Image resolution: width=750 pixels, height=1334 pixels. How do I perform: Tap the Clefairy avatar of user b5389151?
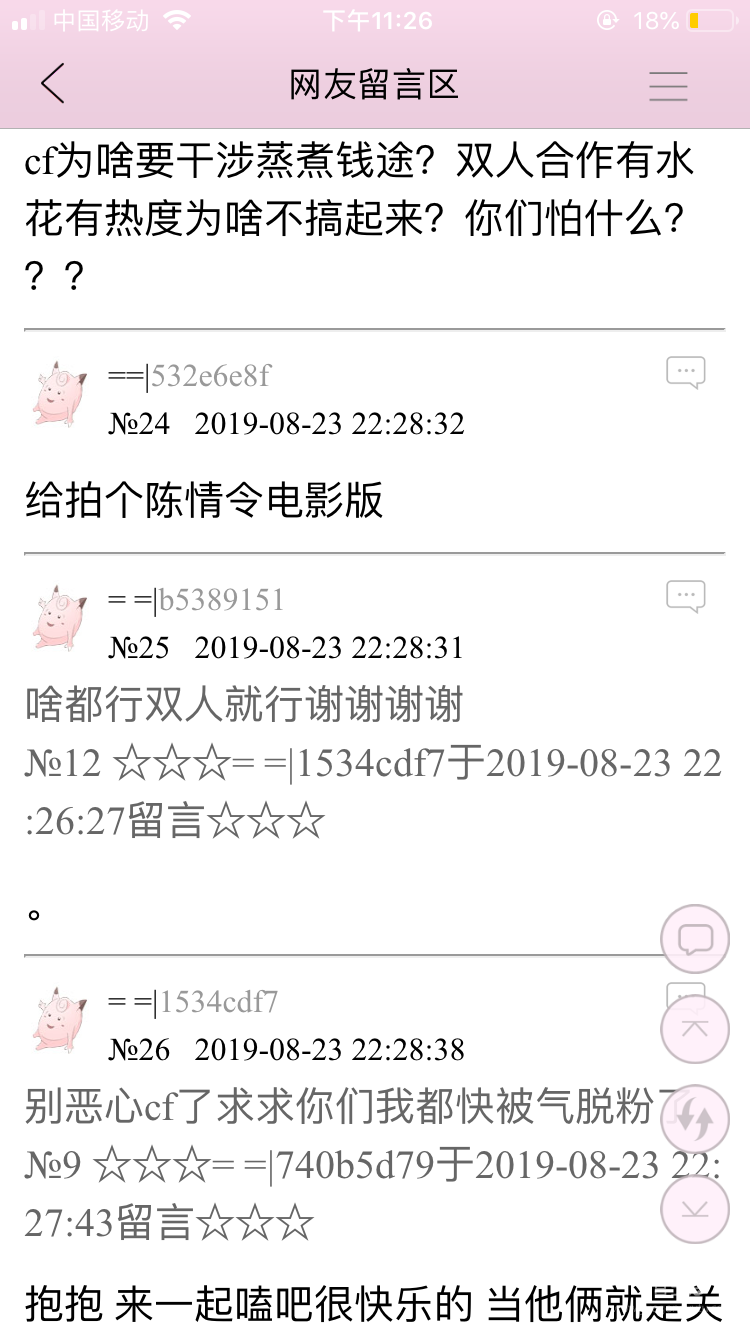coord(55,618)
